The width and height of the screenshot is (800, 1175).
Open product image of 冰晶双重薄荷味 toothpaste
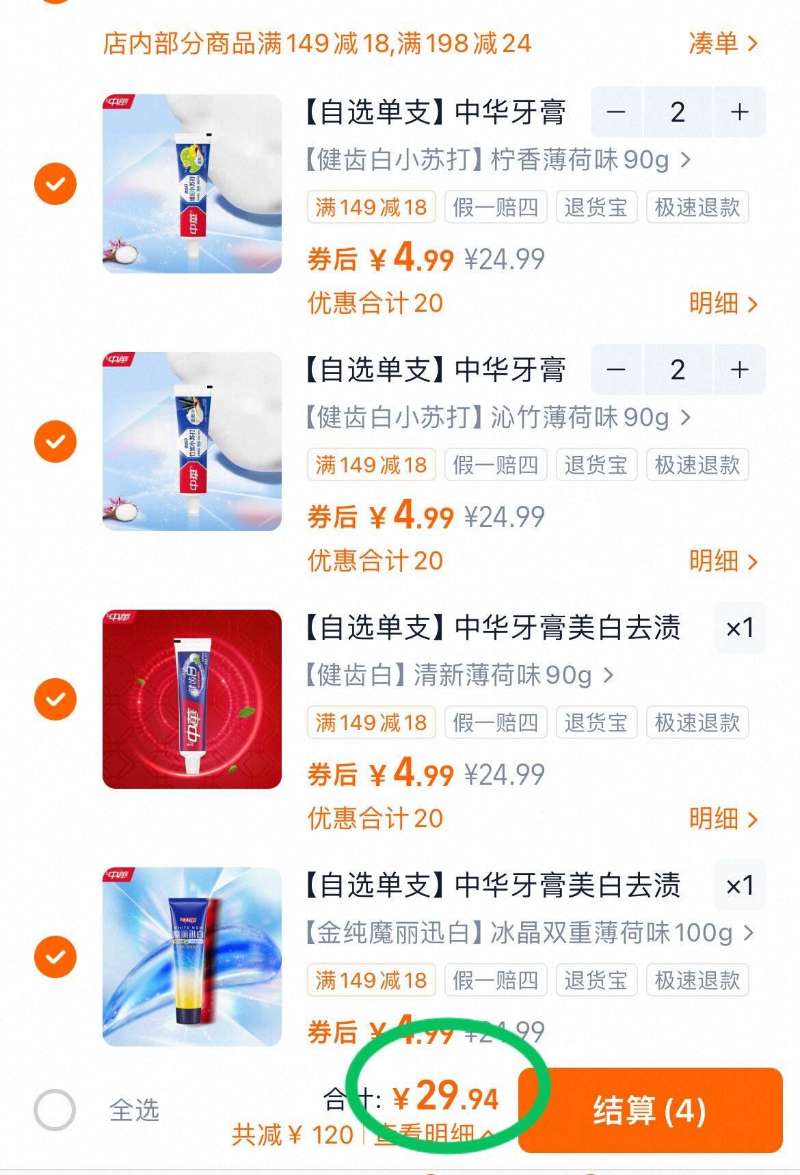[192, 956]
